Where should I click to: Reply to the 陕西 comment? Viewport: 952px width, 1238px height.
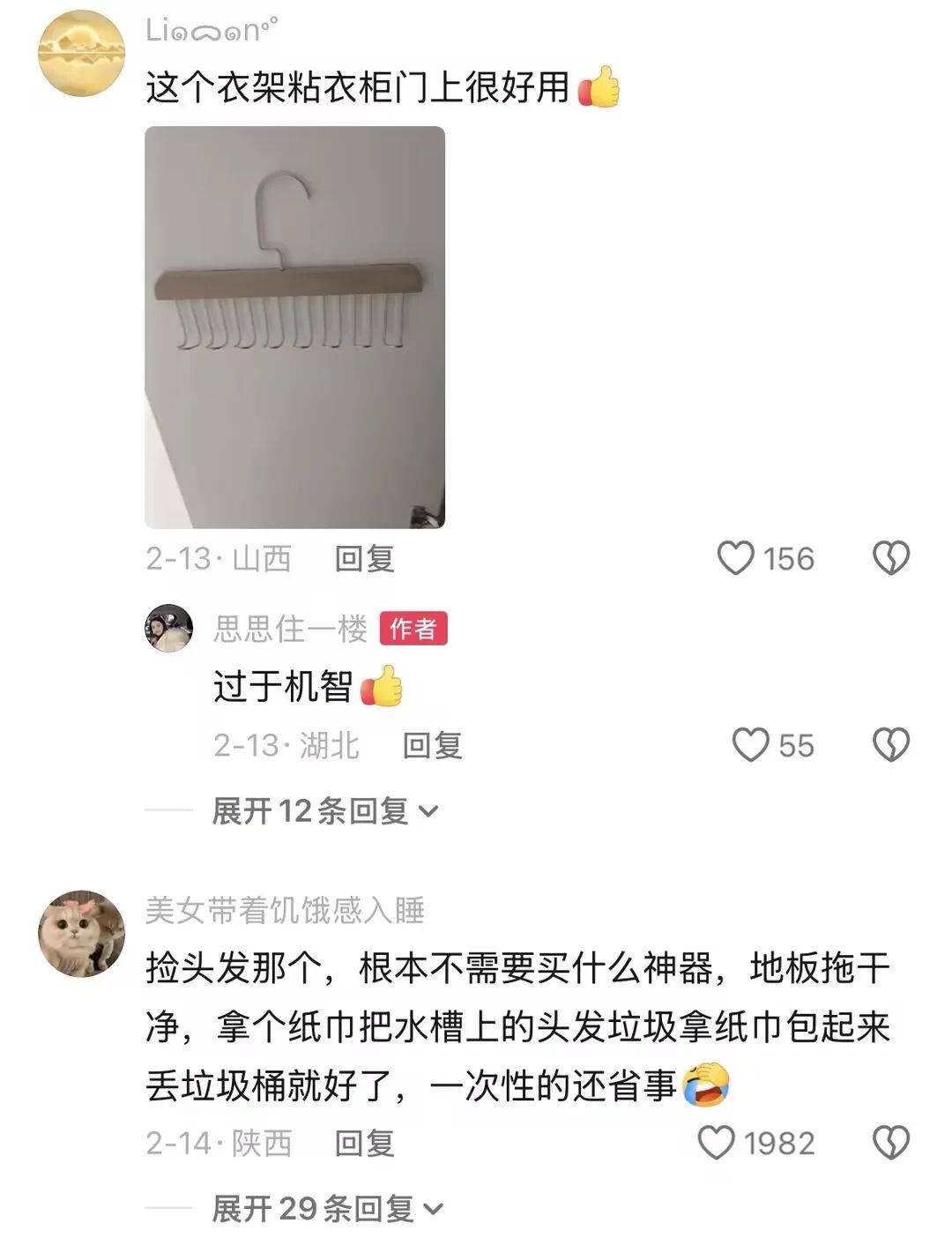364,1143
